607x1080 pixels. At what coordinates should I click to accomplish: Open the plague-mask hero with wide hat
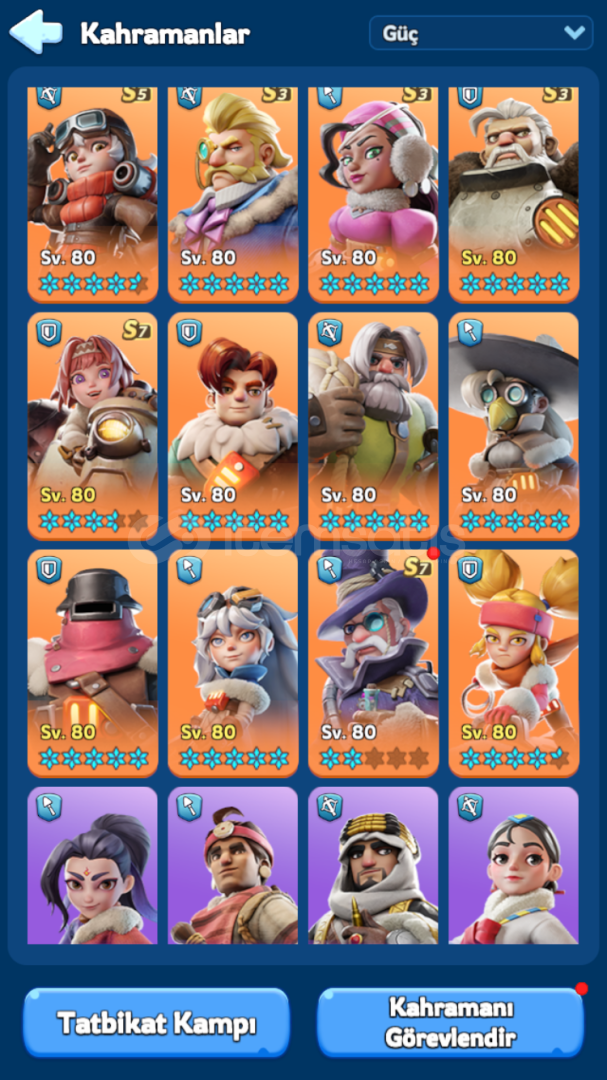[x=513, y=427]
